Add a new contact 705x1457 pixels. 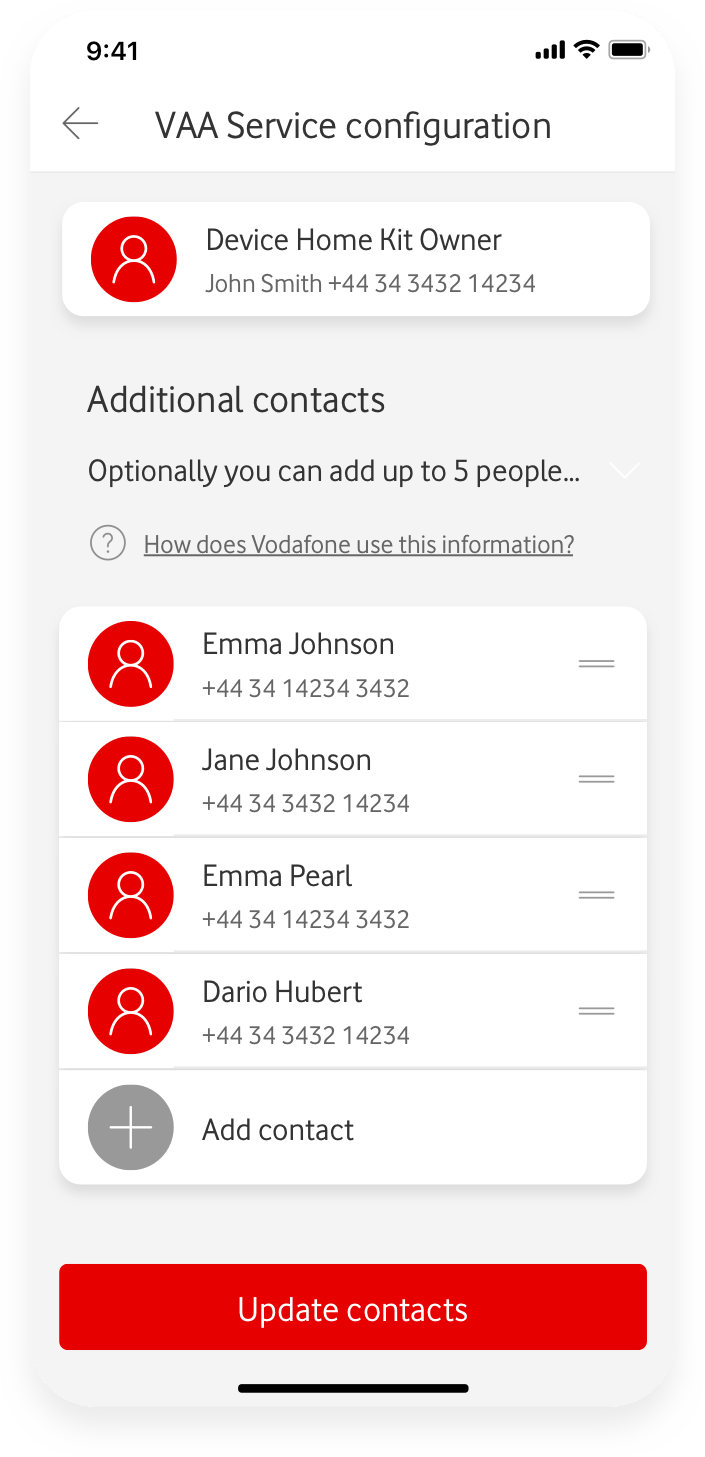tap(278, 1128)
